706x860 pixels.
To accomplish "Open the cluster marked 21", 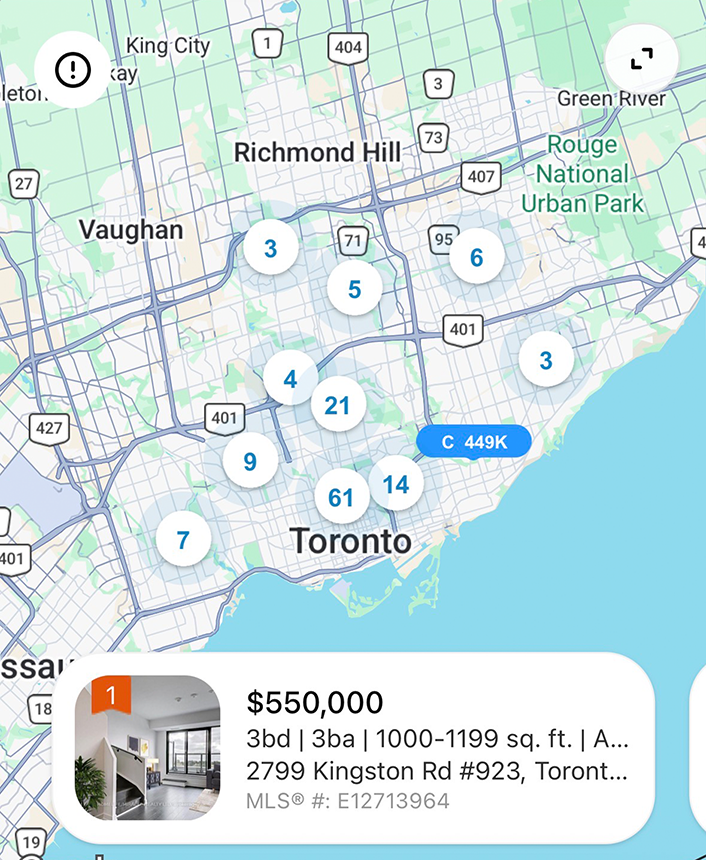I will [338, 405].
